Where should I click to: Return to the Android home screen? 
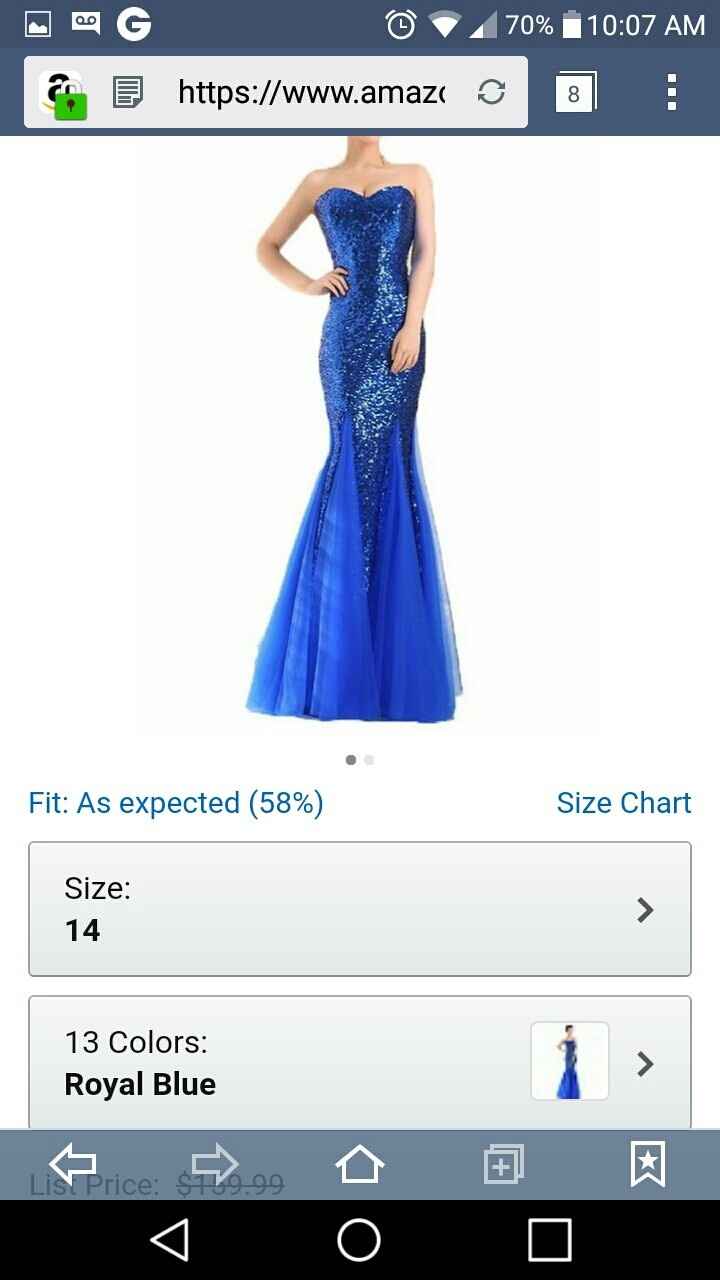coord(359,1240)
